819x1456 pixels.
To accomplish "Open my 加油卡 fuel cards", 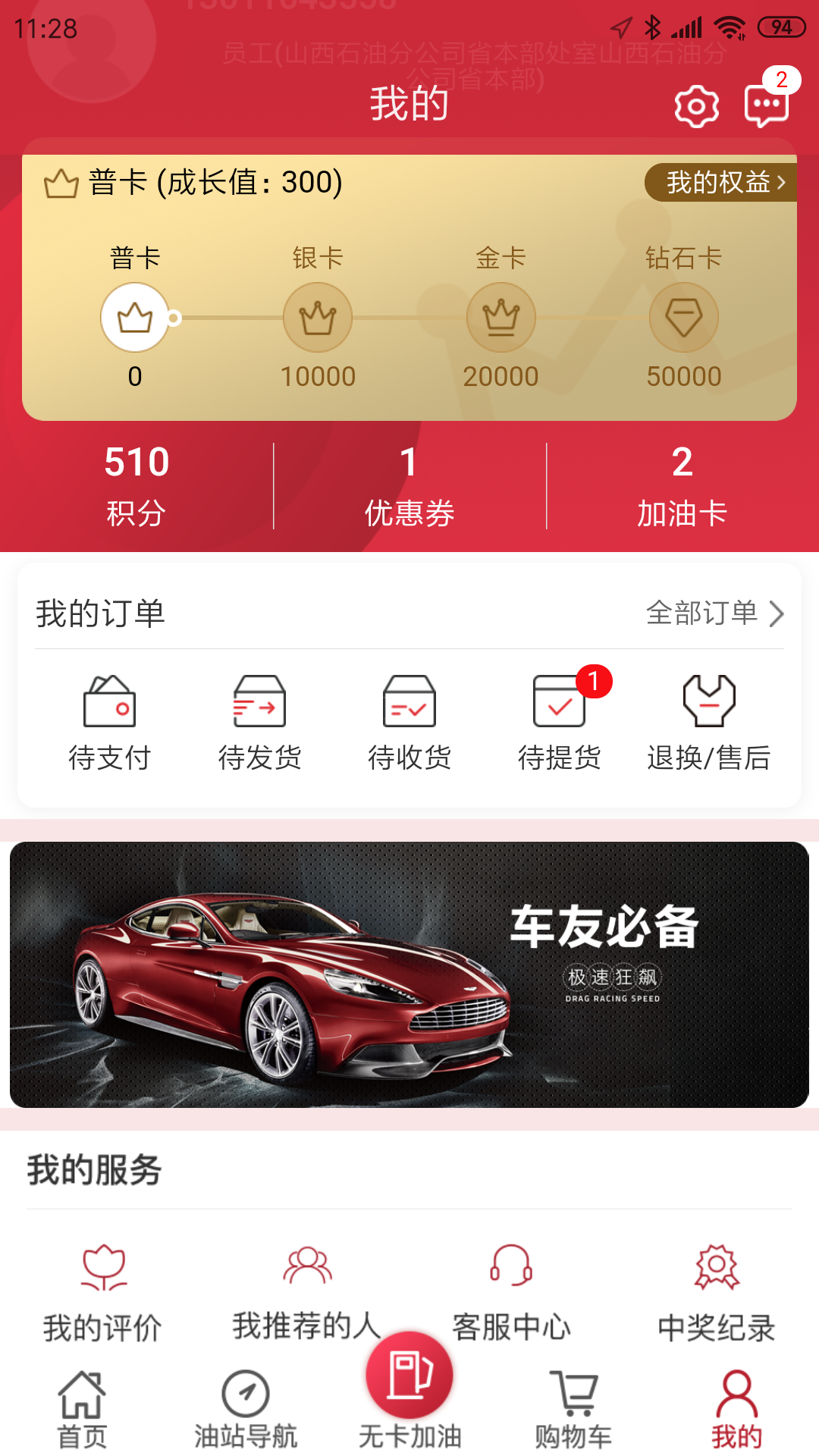I will 682,485.
